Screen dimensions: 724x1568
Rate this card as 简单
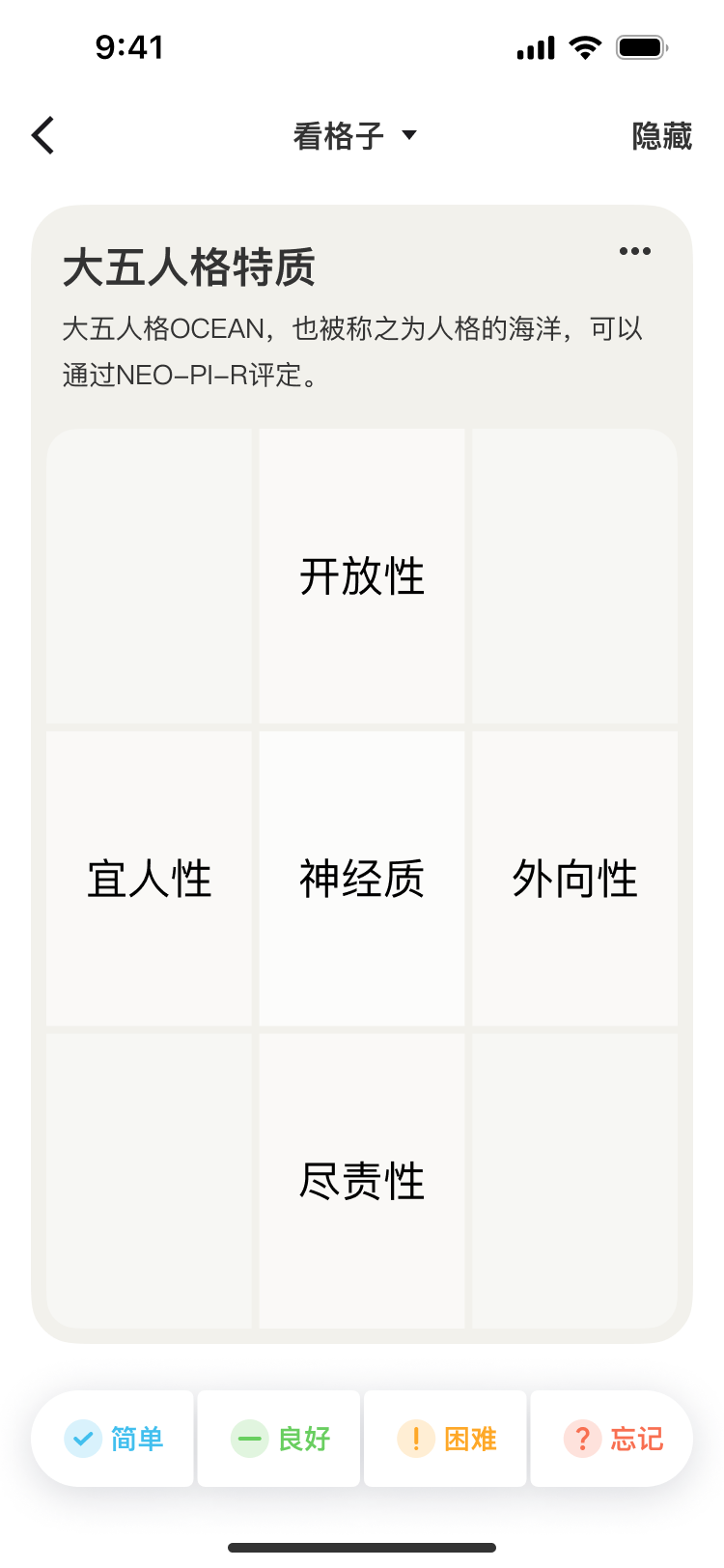click(x=114, y=1439)
